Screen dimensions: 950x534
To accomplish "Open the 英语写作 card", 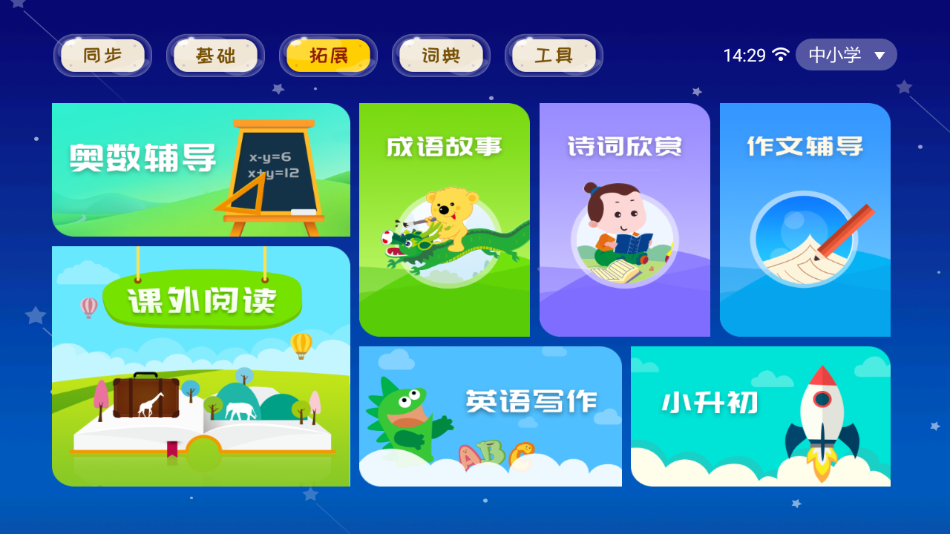I will coord(490,416).
